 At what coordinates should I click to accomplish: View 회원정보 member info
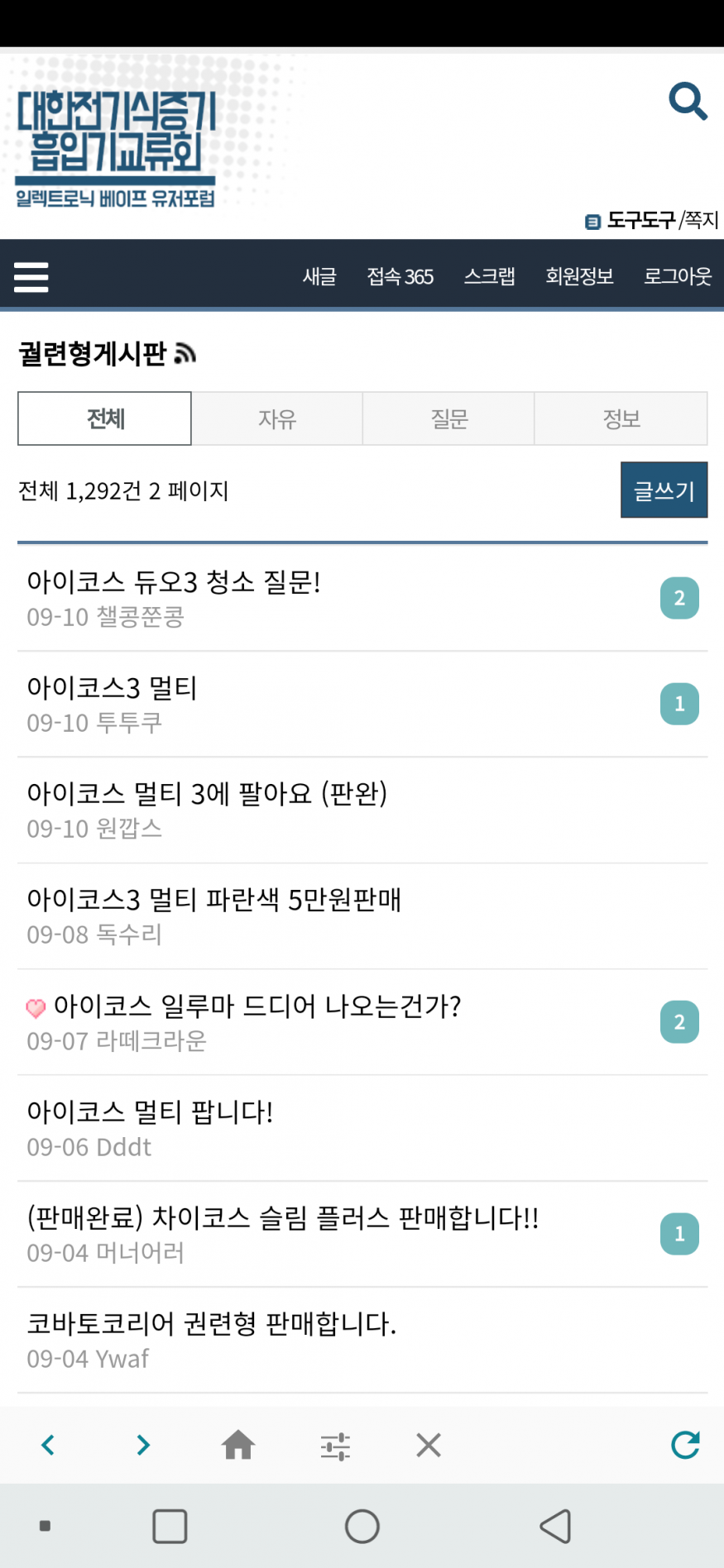[579, 276]
